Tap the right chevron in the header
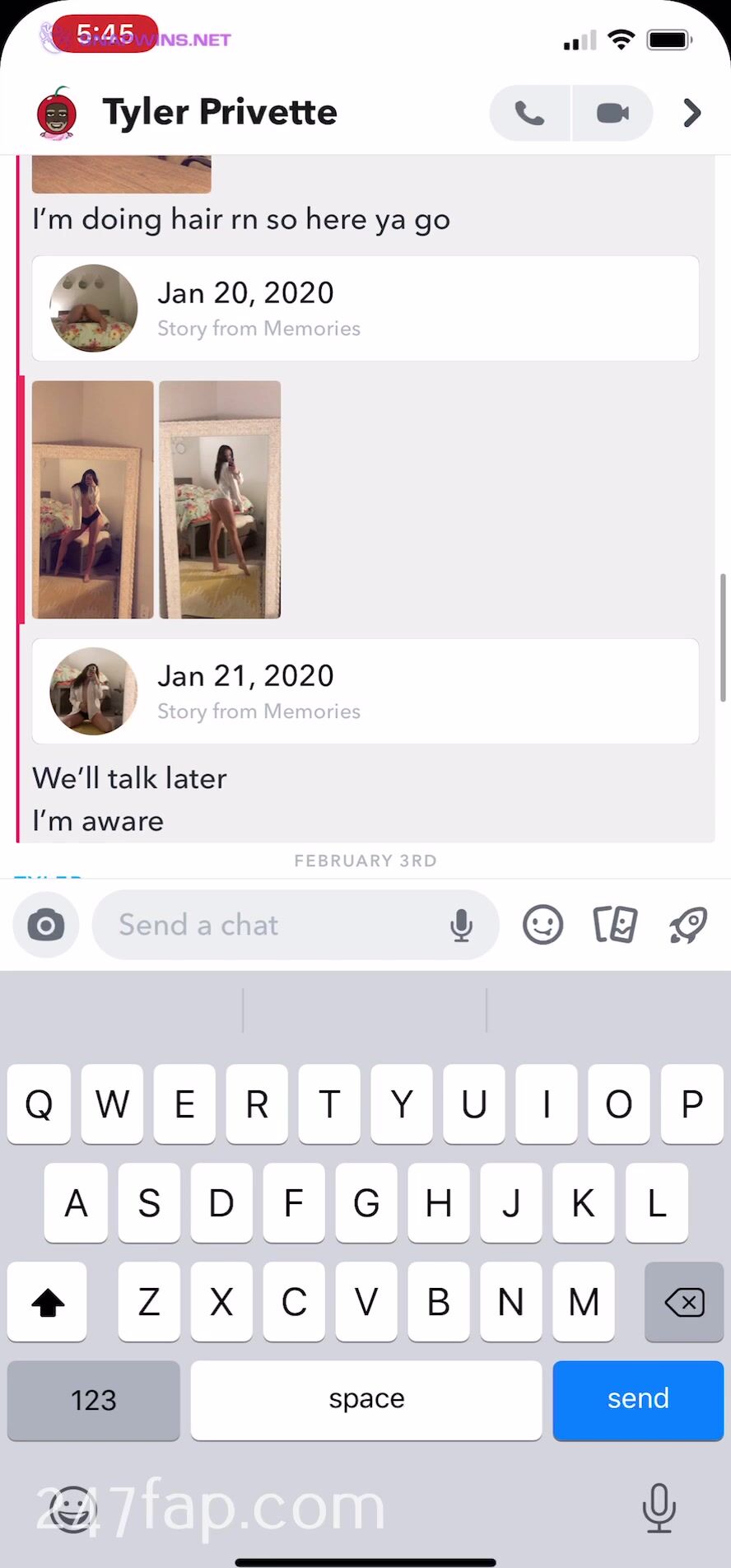 [691, 113]
